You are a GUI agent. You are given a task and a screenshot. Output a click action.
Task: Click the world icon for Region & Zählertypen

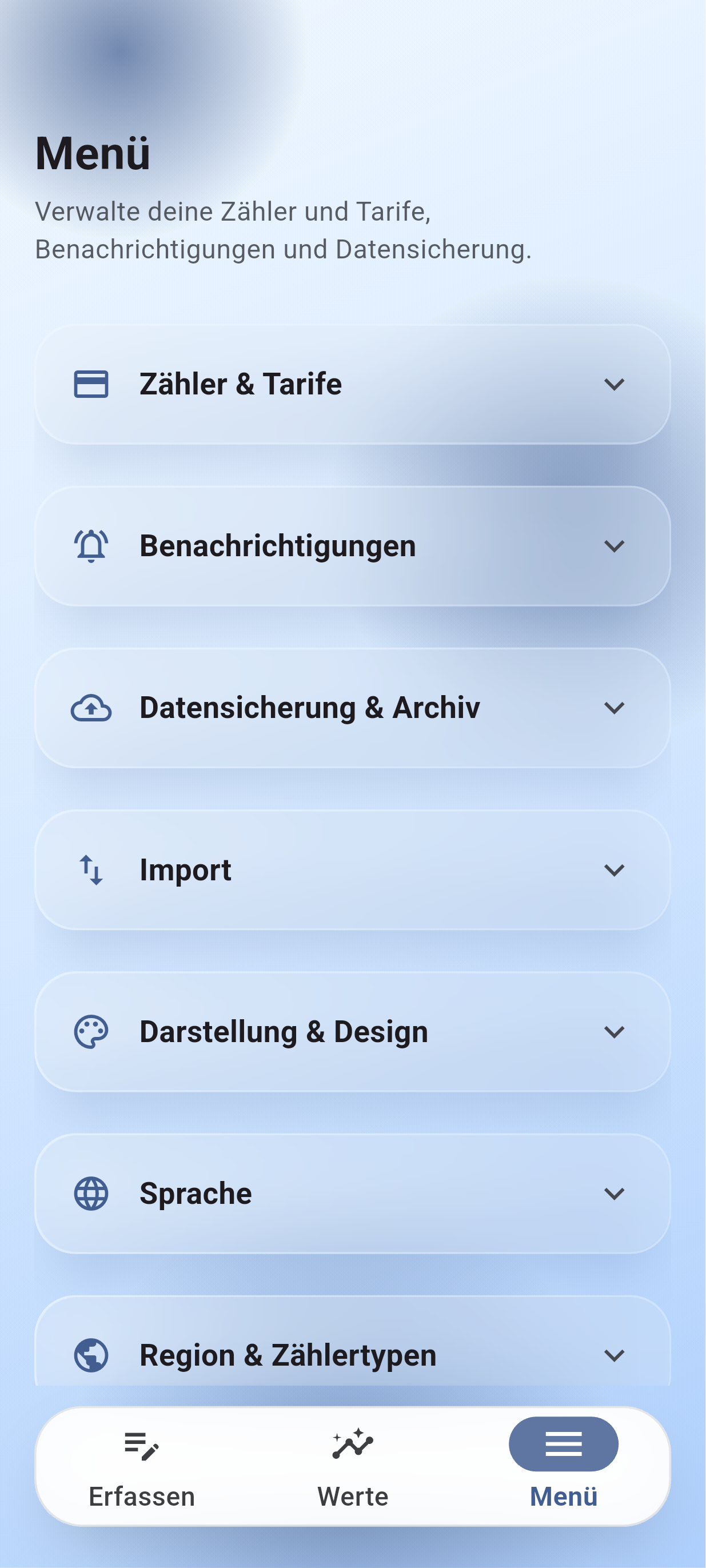[x=90, y=1355]
